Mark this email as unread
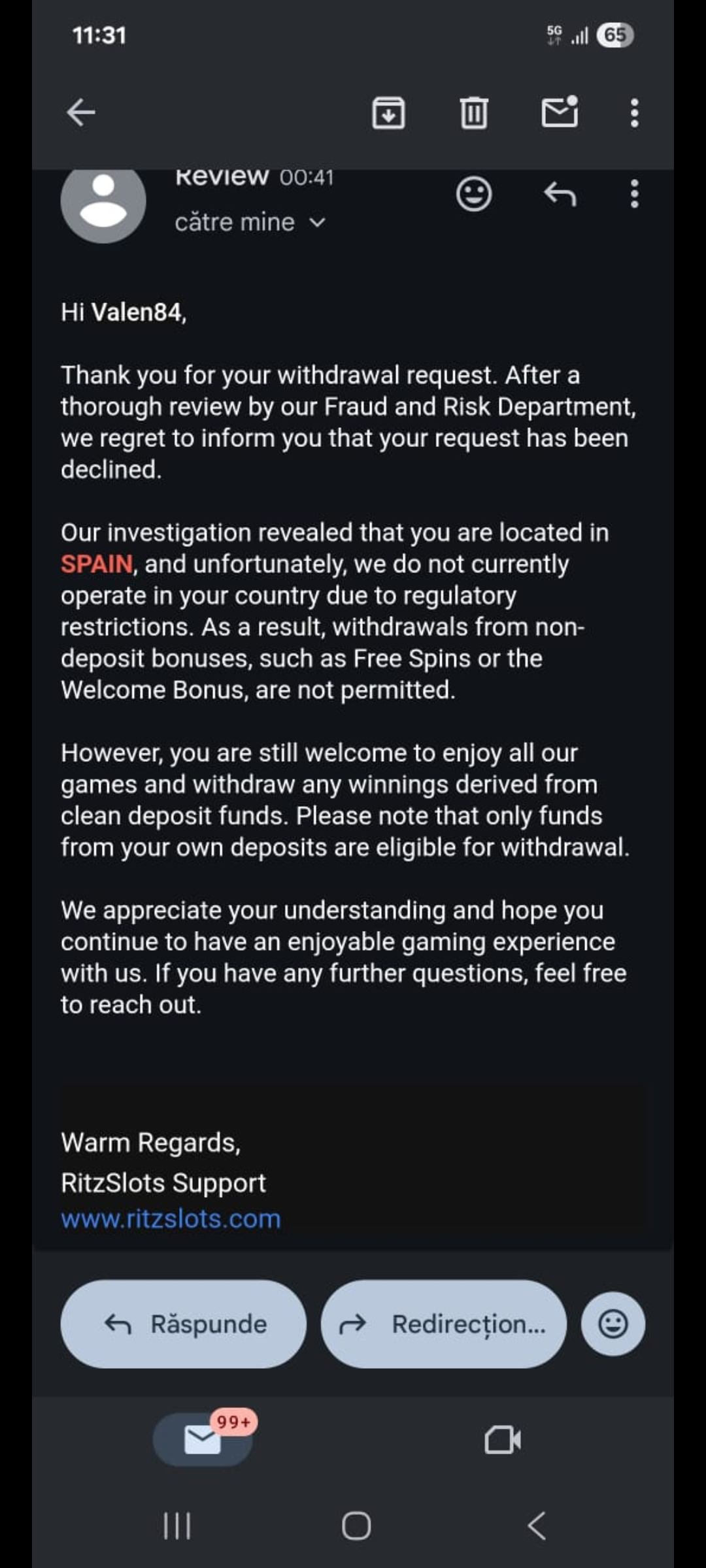 tap(560, 112)
